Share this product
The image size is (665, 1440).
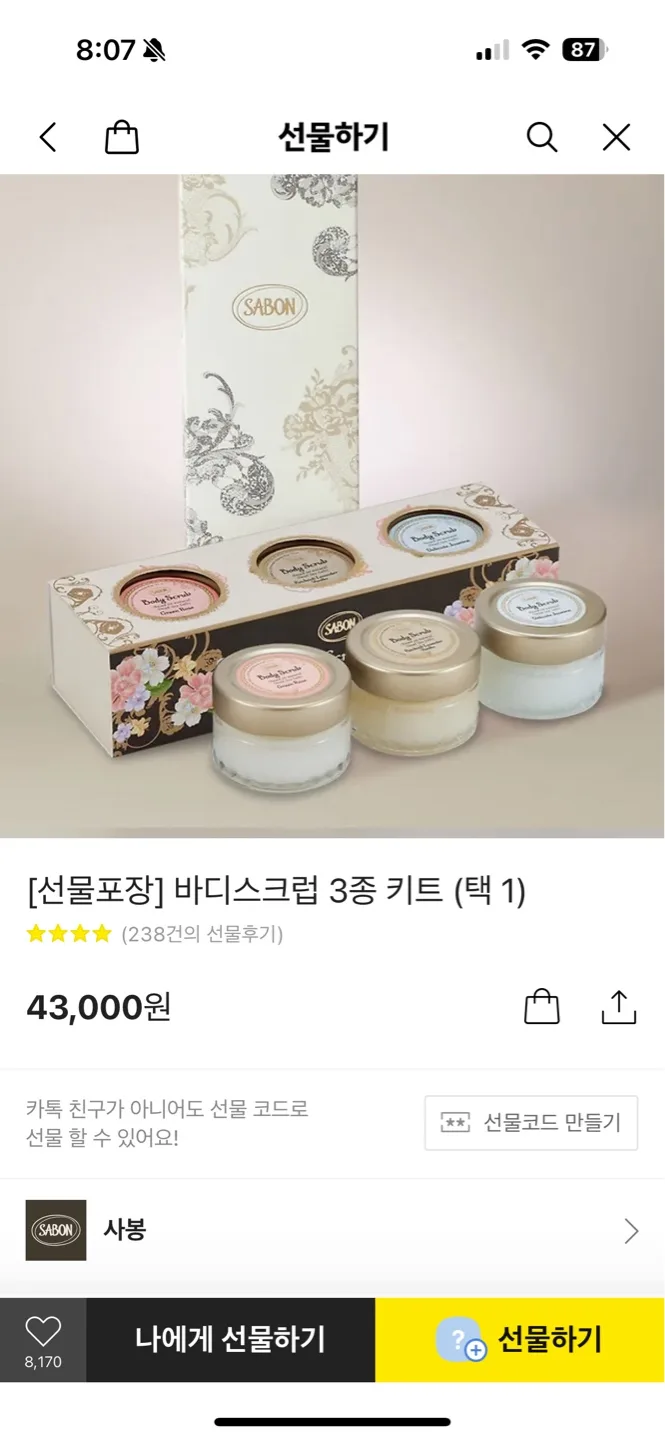(x=618, y=1007)
